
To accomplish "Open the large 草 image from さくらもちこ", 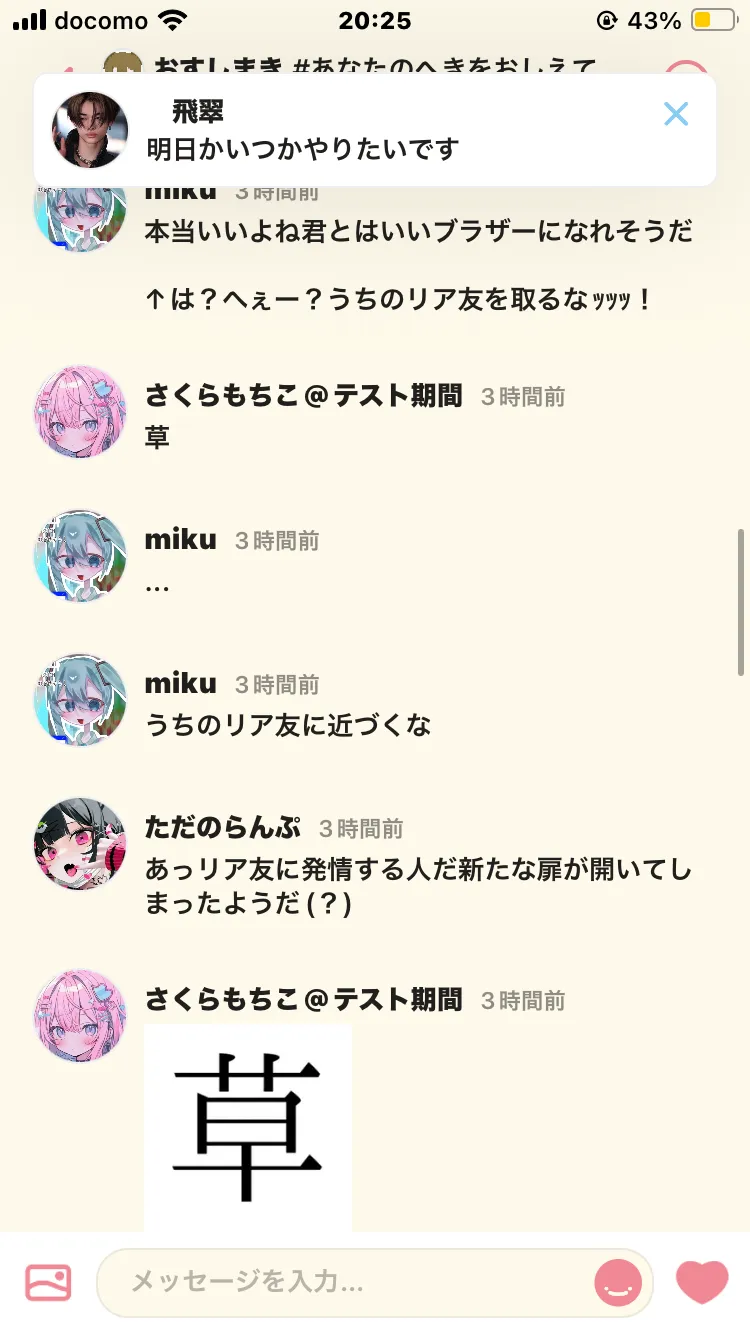I will tap(248, 1128).
